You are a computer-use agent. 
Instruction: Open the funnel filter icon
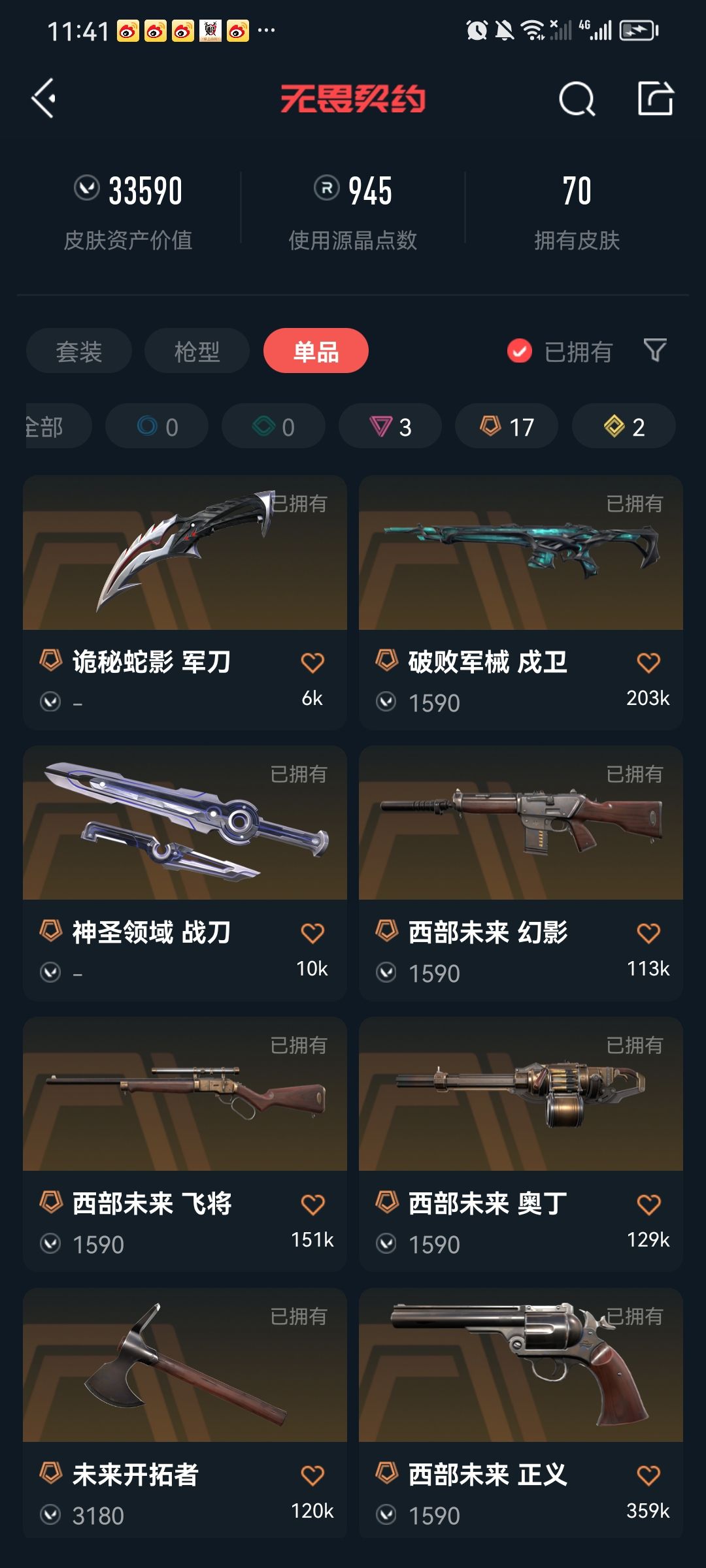(x=655, y=351)
